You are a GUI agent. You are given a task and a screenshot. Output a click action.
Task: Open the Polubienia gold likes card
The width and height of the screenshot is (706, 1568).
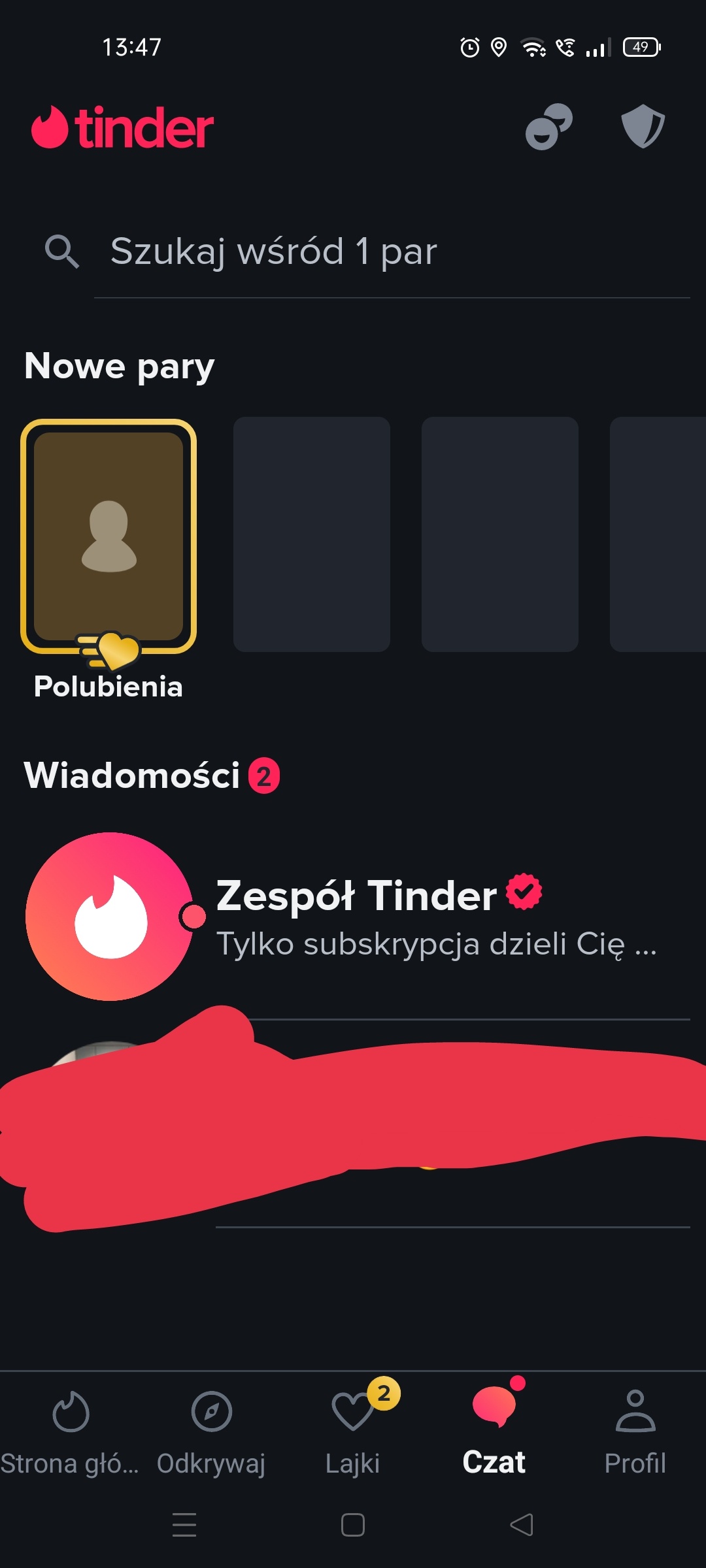coord(109,537)
